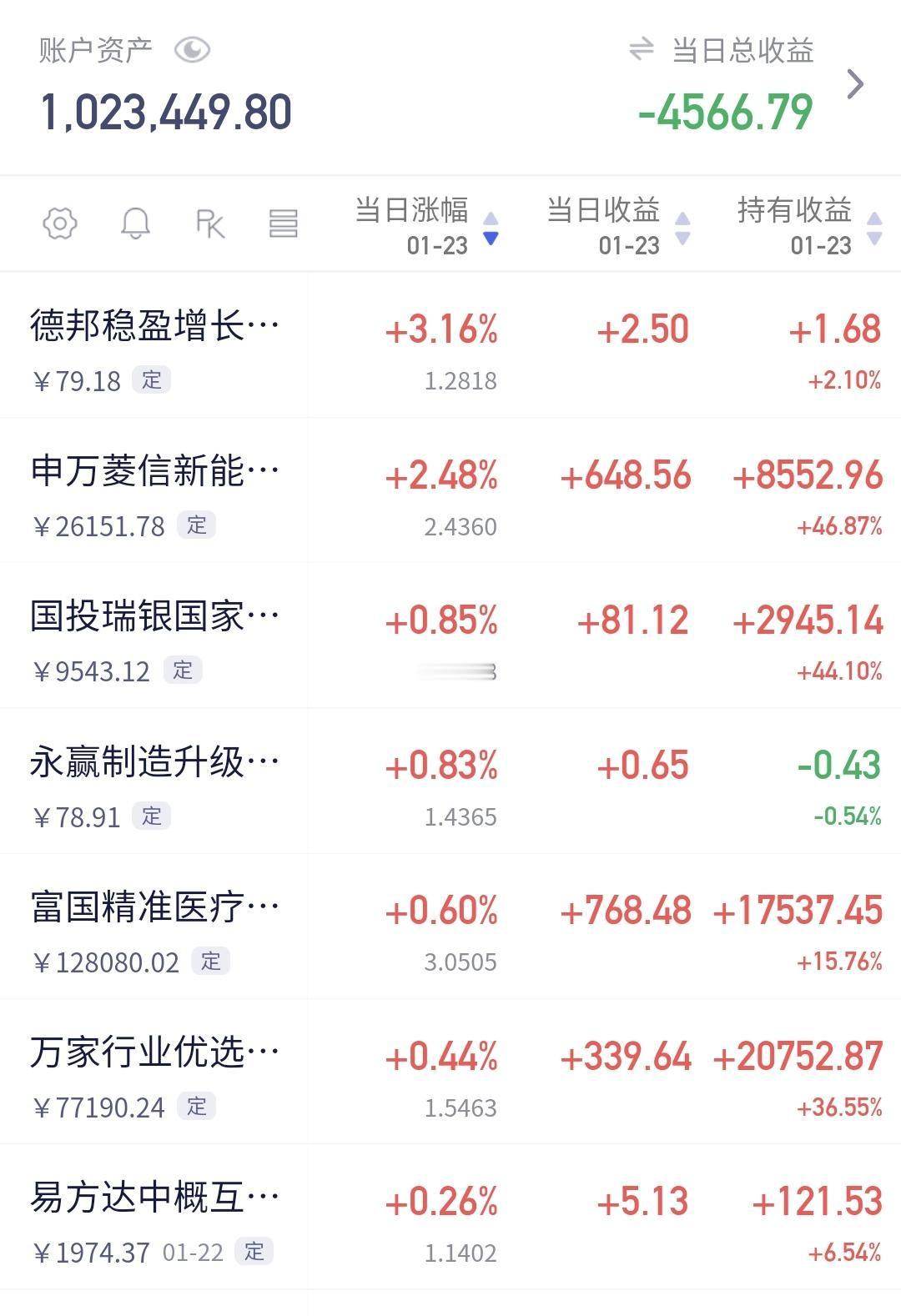The image size is (901, 1316).
Task: Toggle account assets visibility eye icon
Action: [192, 51]
